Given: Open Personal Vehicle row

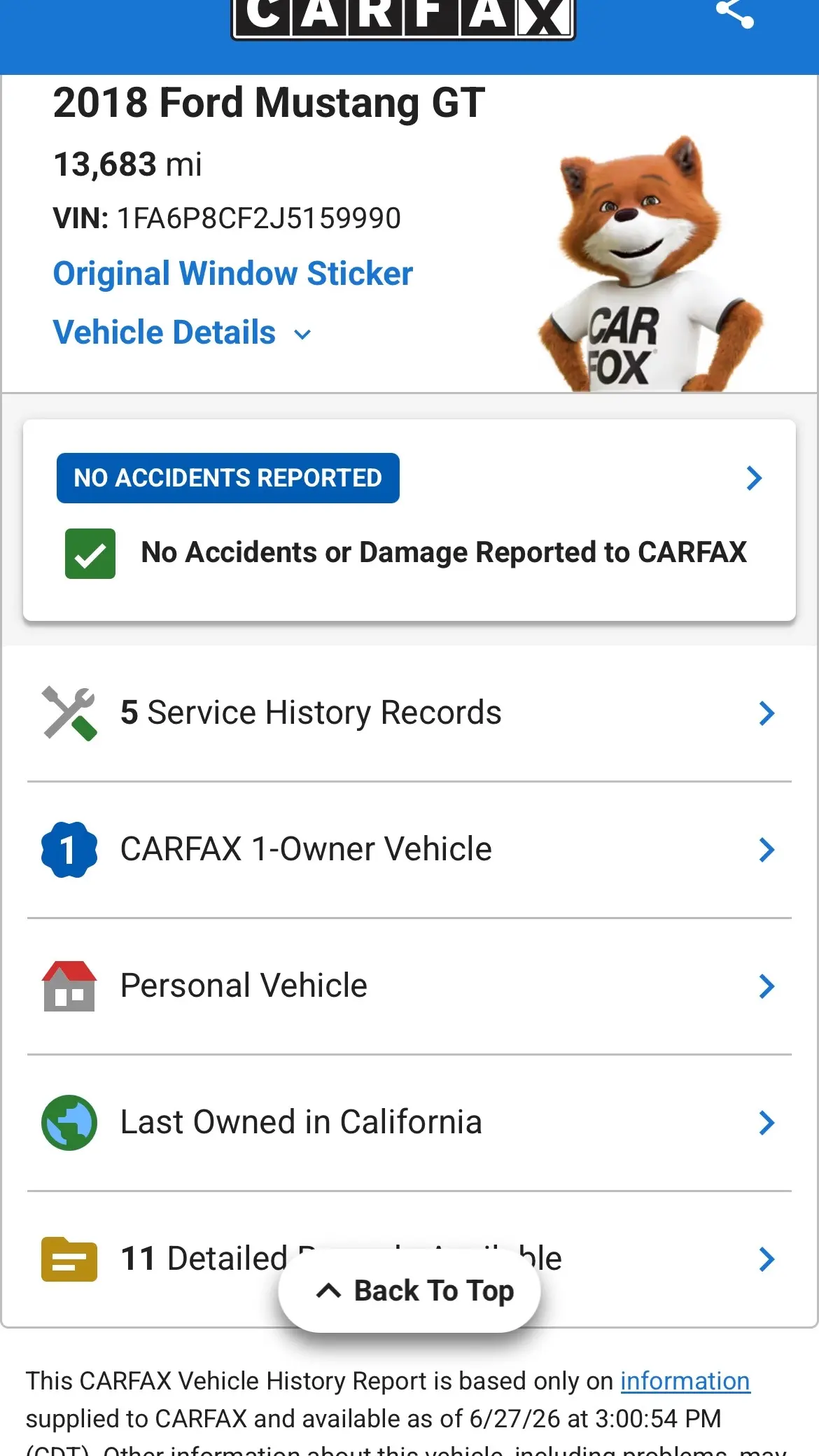Looking at the screenshot, I should (409, 986).
